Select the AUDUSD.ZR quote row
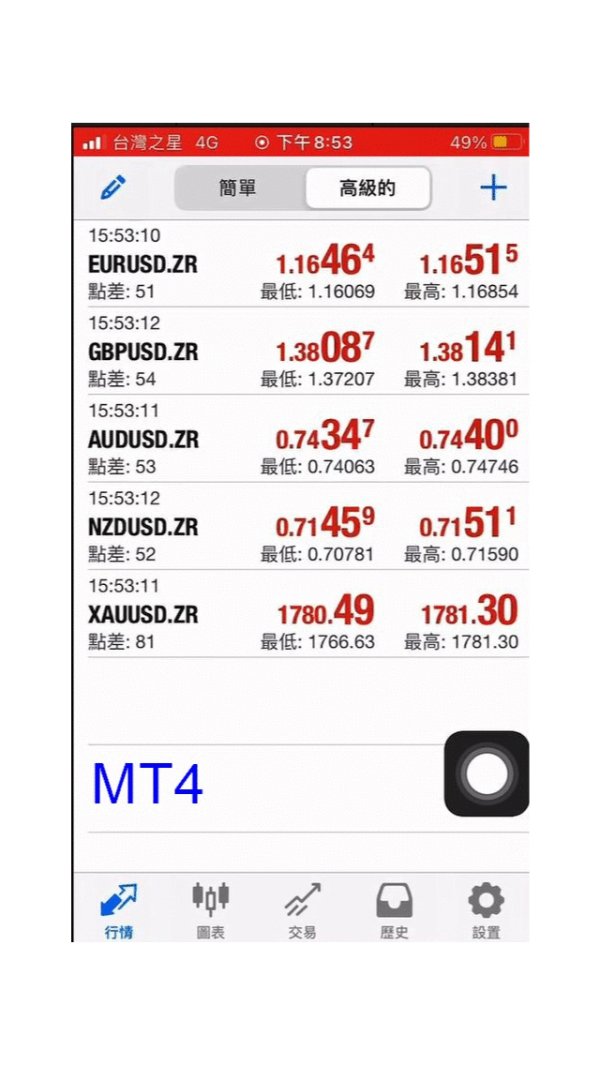Viewport: 600px width, 1065px height. click(300, 439)
